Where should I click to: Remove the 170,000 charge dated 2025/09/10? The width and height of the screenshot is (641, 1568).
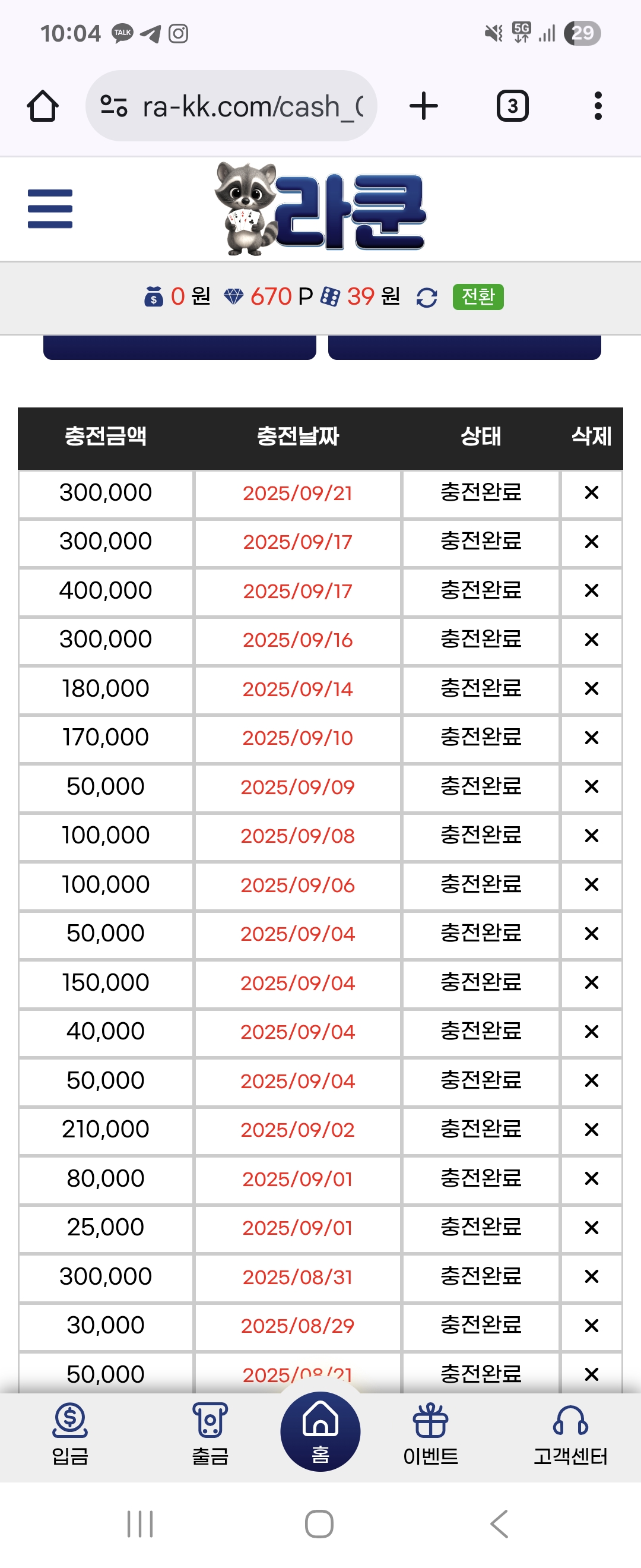[x=591, y=738]
